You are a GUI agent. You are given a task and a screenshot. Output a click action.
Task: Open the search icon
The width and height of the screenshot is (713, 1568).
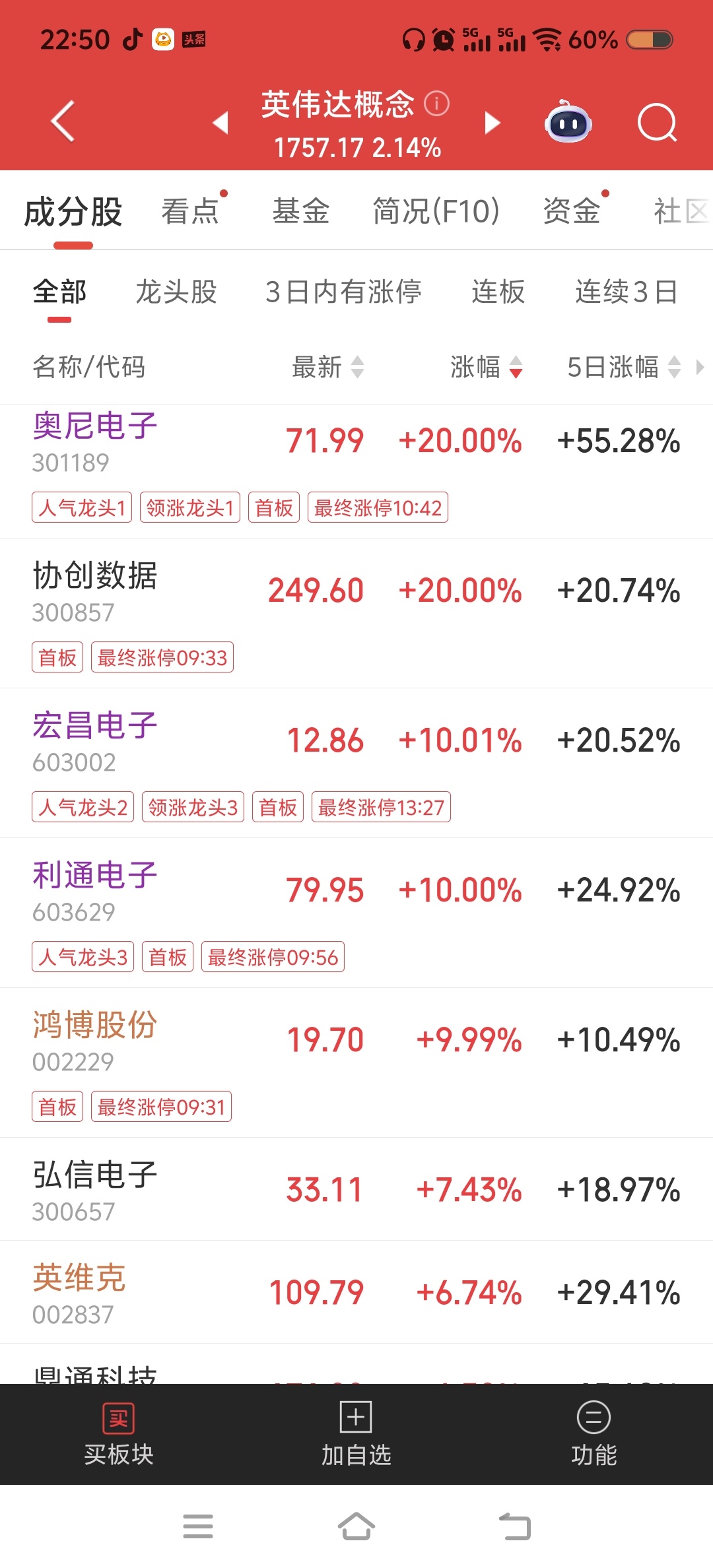tap(657, 123)
